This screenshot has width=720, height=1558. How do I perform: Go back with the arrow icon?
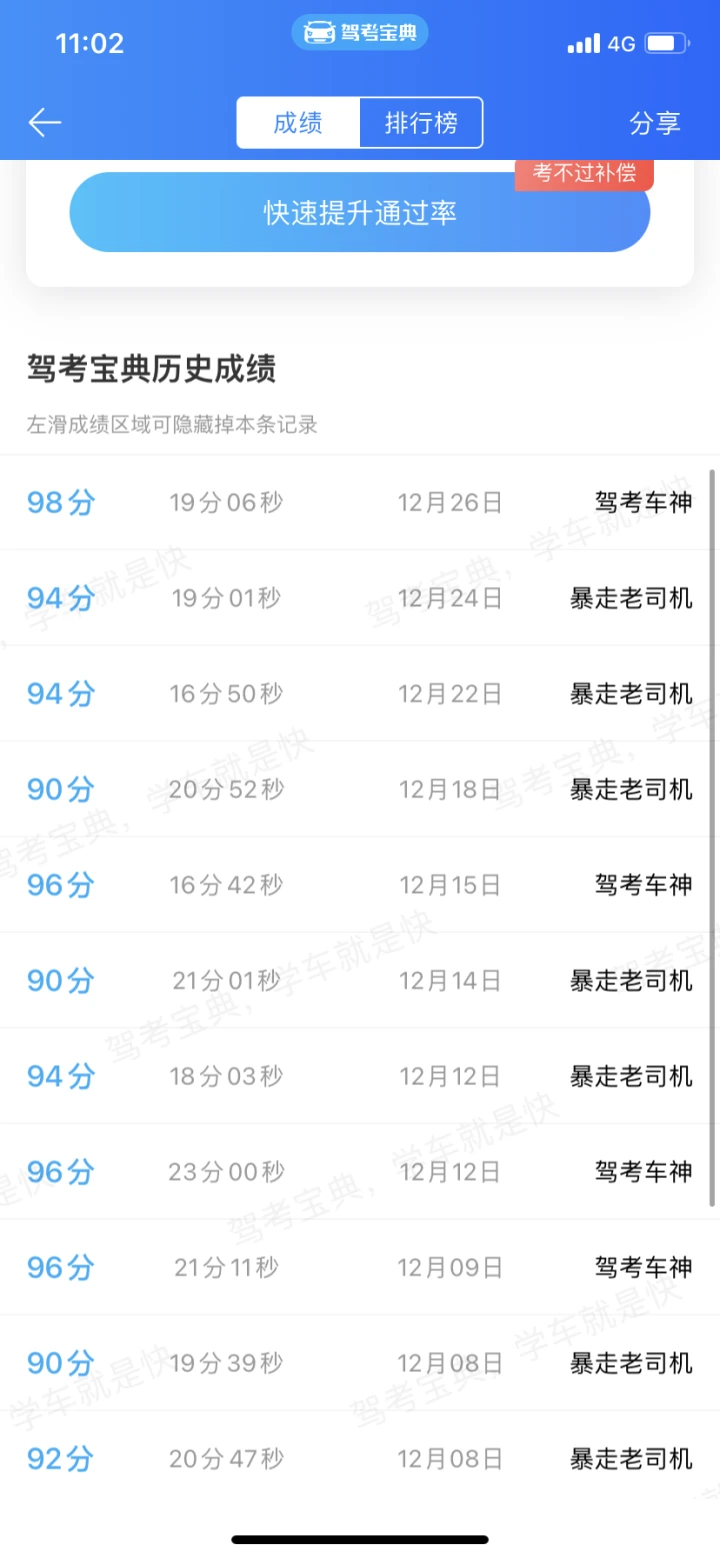point(45,123)
